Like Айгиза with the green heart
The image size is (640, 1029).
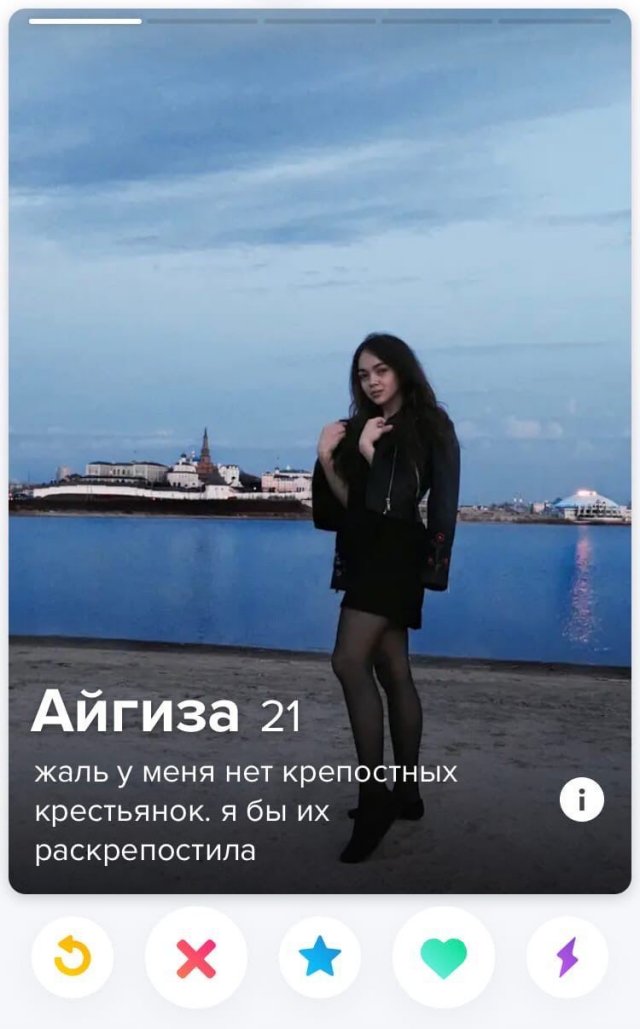[443, 958]
